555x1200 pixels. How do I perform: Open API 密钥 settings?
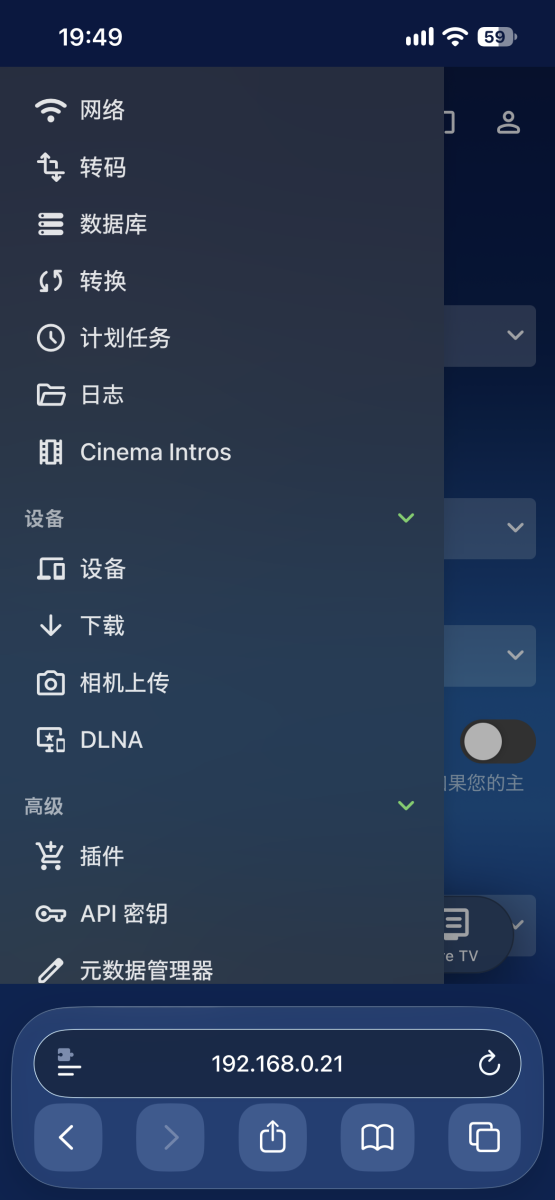222,913
